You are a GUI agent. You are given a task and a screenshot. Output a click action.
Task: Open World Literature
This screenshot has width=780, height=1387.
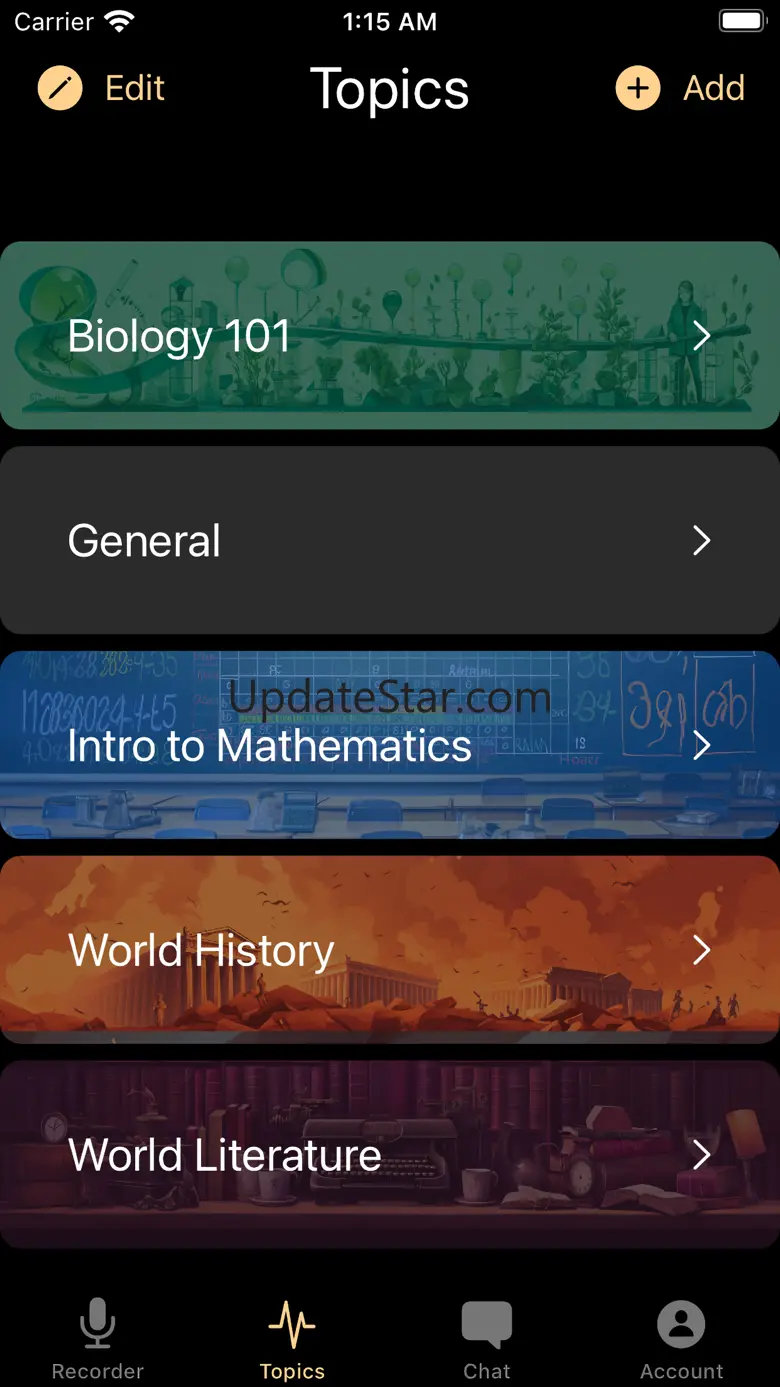(x=390, y=1155)
